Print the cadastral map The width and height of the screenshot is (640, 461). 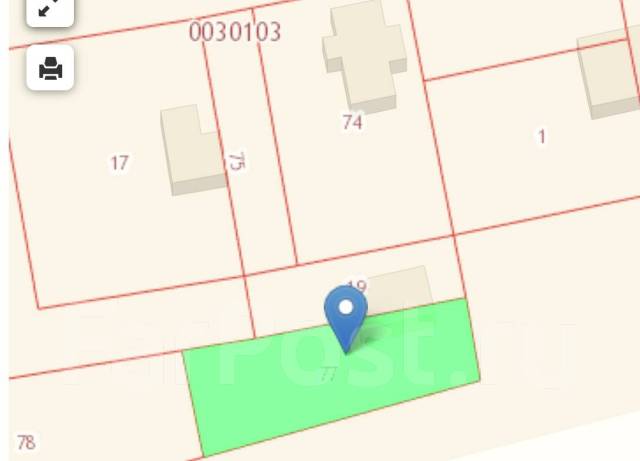point(50,68)
